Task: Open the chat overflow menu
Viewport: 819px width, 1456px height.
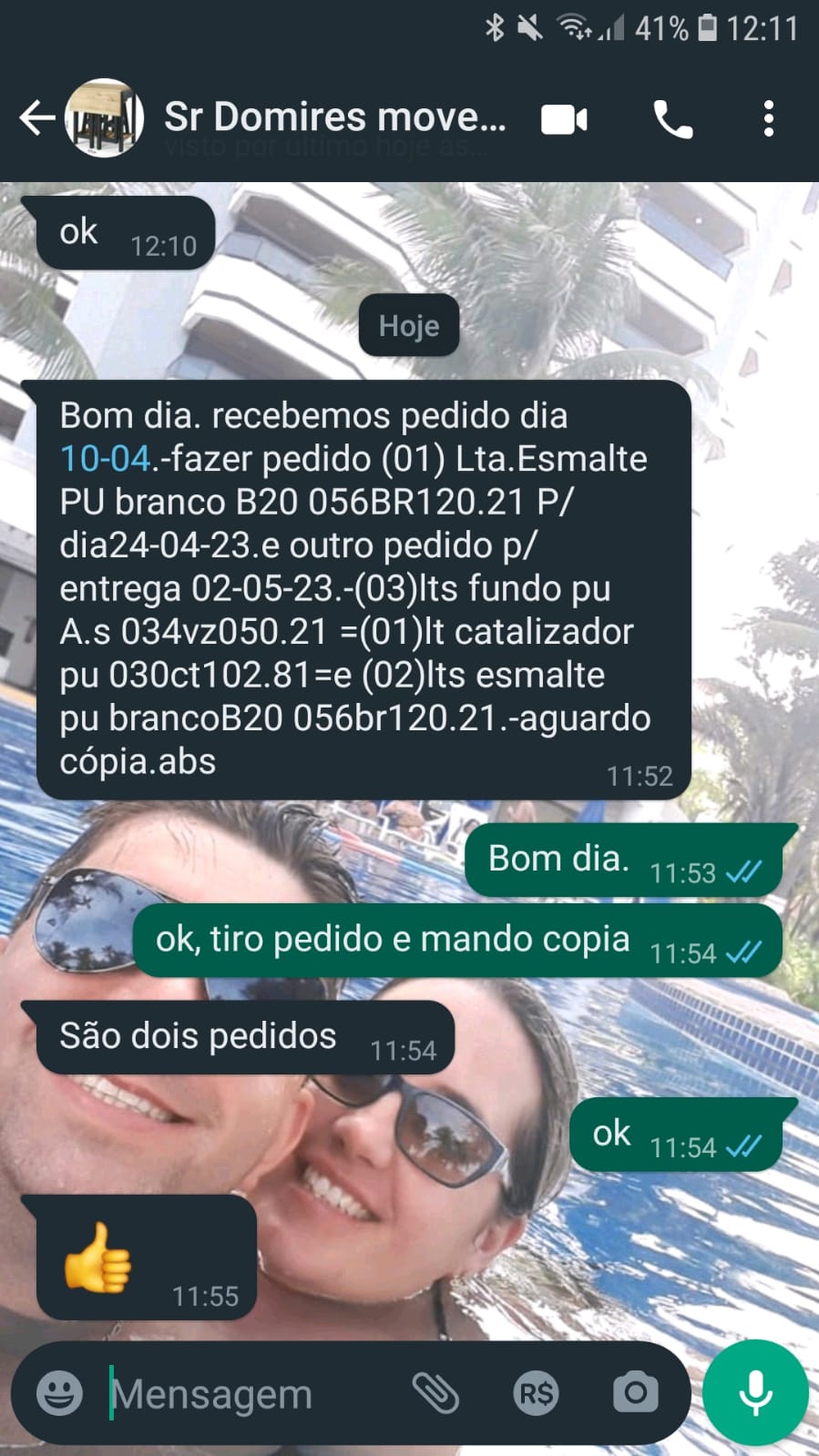Action: point(769,119)
